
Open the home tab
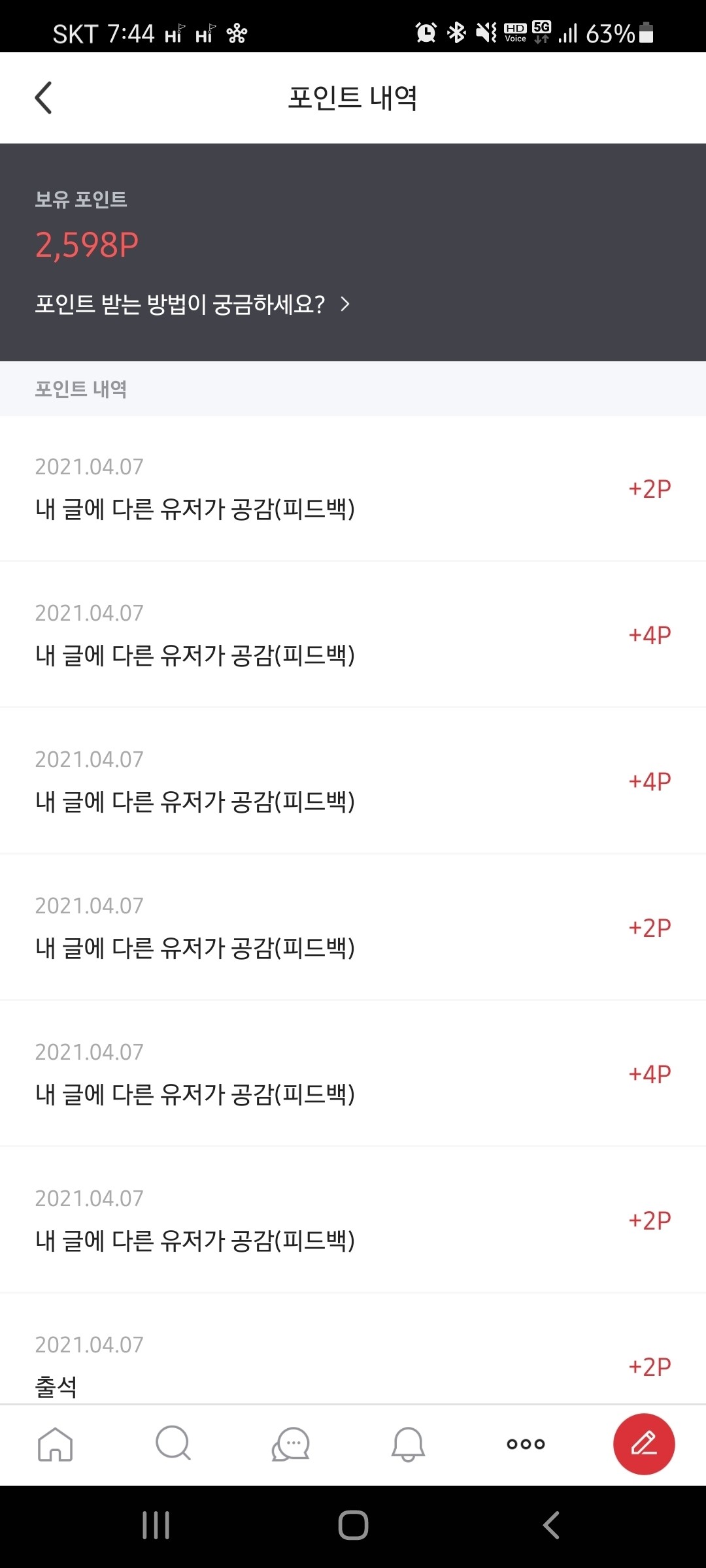coord(56,1444)
